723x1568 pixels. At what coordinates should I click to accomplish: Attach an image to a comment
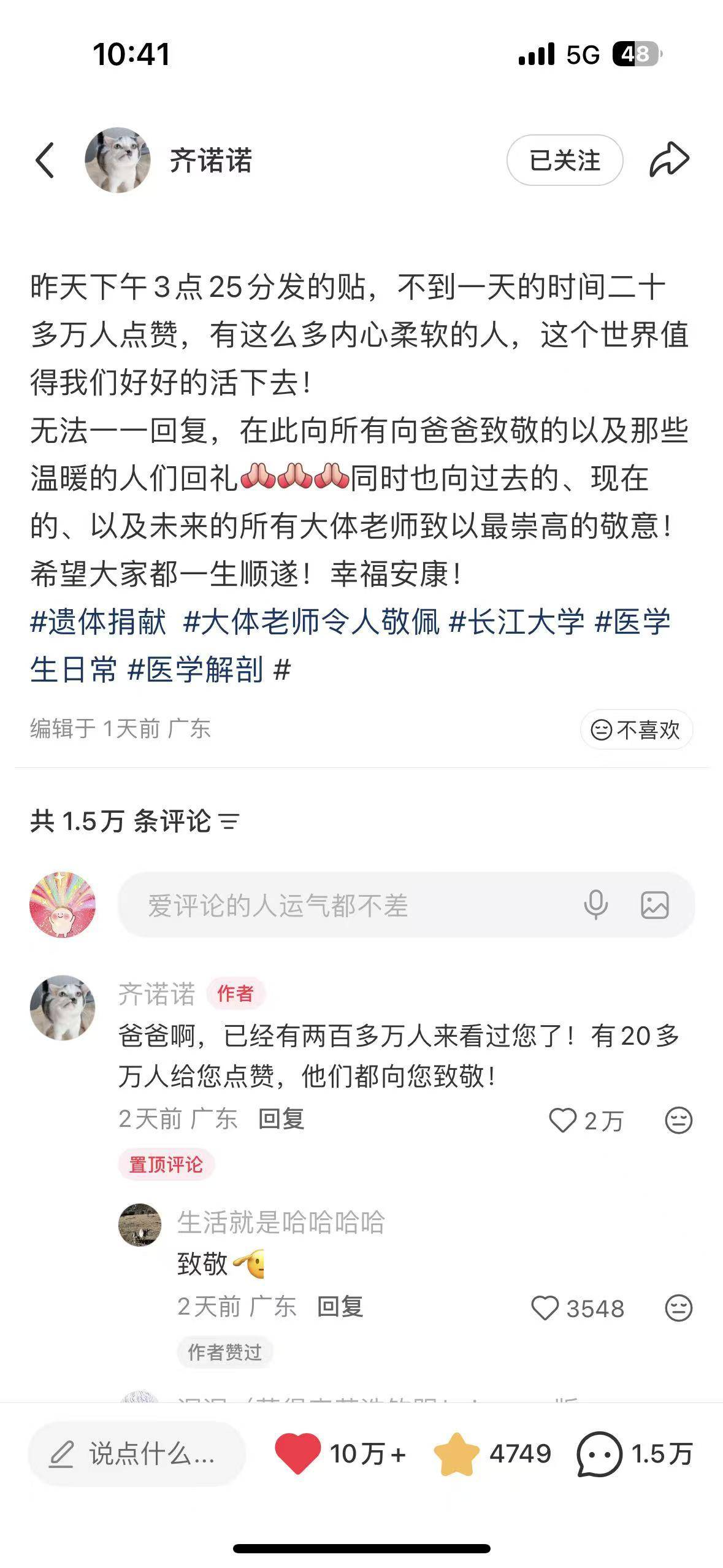pos(654,905)
